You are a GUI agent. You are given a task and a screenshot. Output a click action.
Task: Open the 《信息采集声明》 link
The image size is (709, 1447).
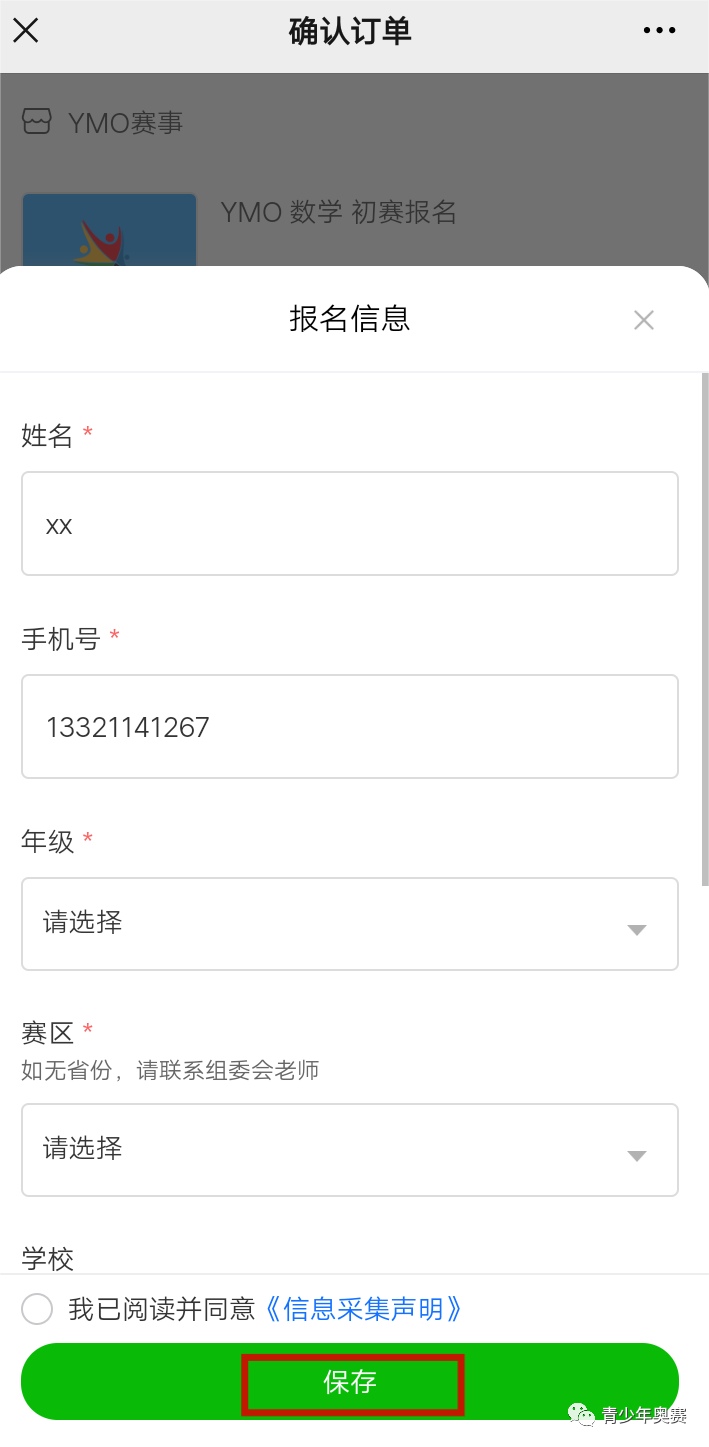(364, 1309)
